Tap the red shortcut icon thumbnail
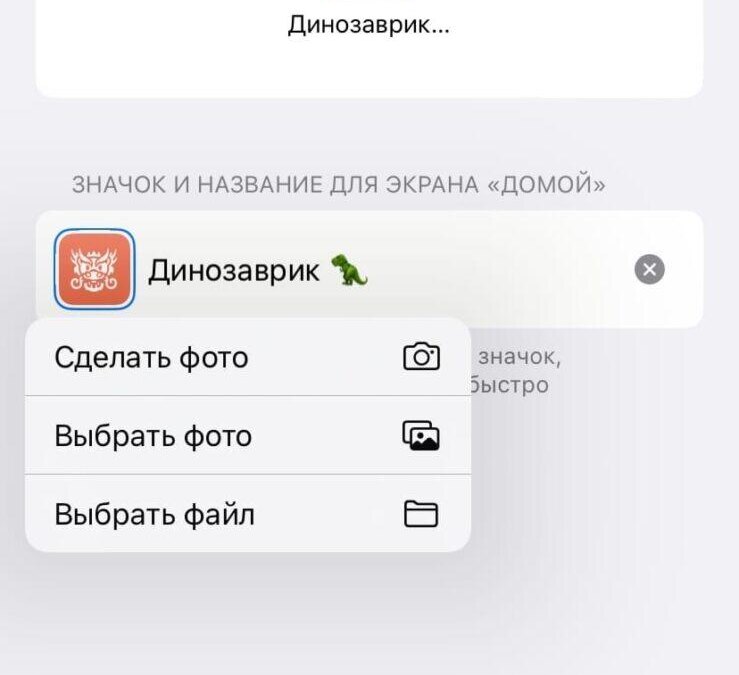 [94, 269]
